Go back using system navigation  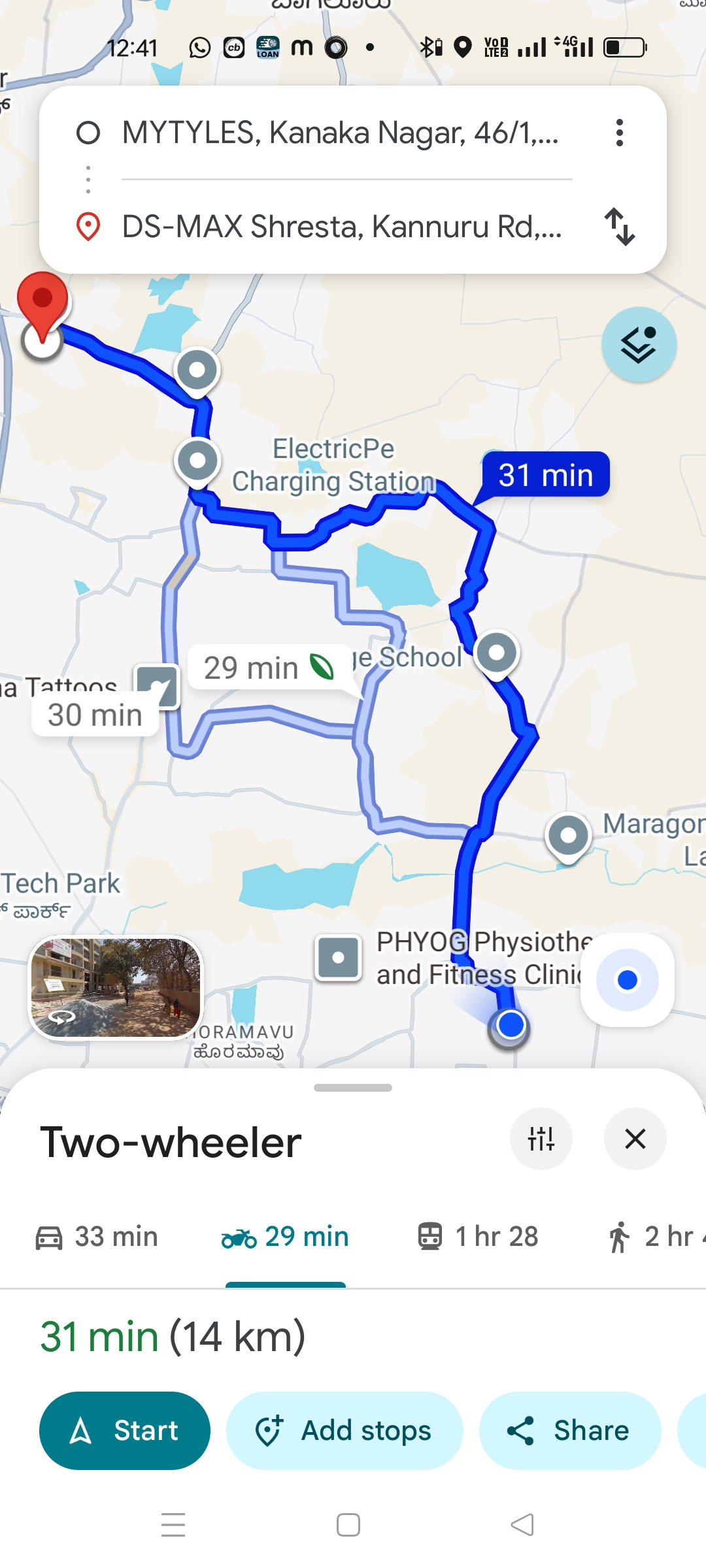coord(522,1525)
